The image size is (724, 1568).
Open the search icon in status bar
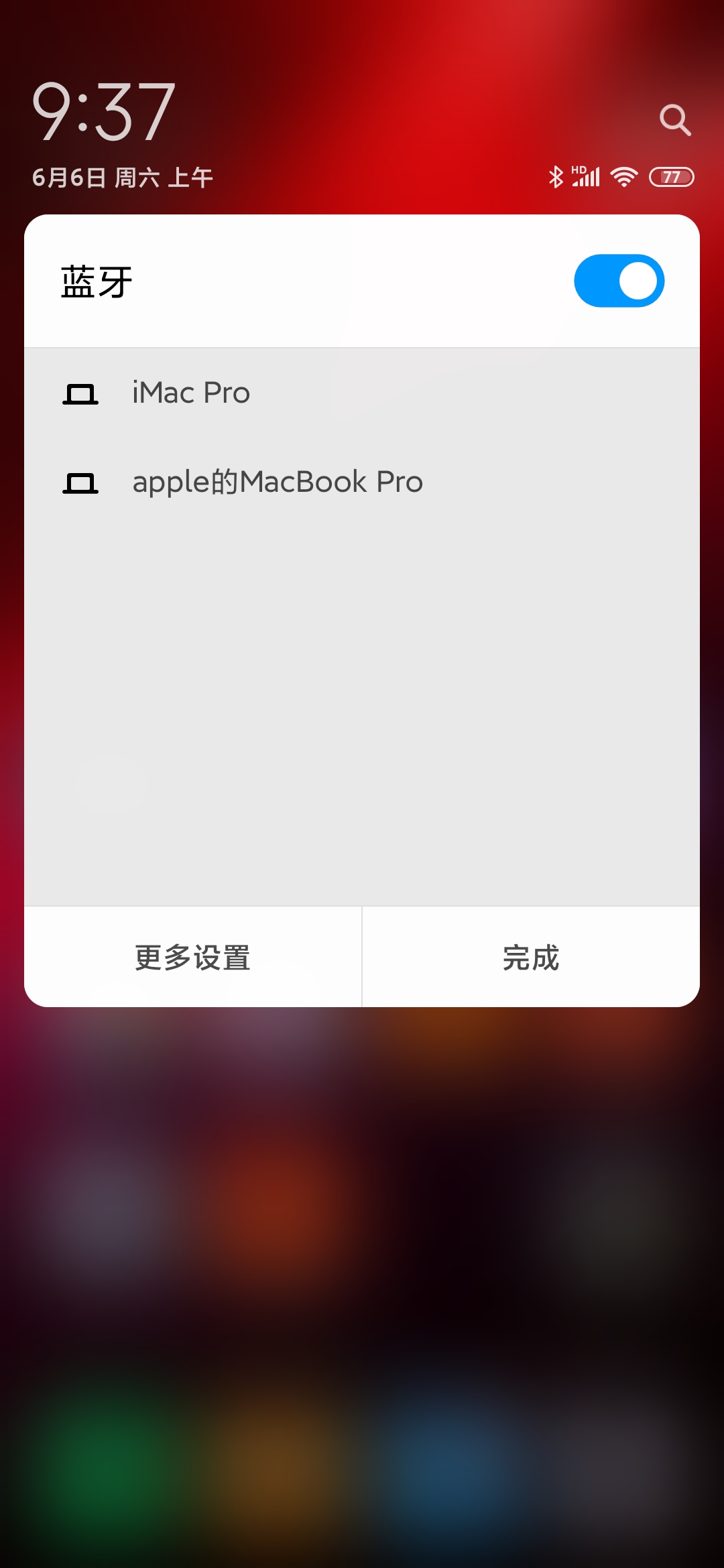tap(676, 121)
